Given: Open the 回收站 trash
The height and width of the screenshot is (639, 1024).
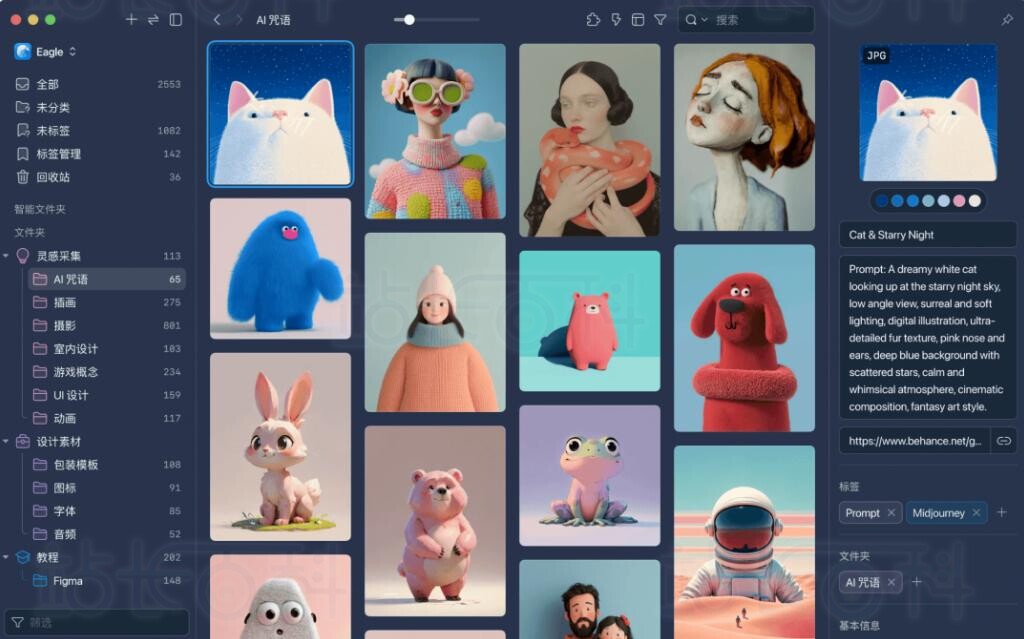Looking at the screenshot, I should 53,177.
